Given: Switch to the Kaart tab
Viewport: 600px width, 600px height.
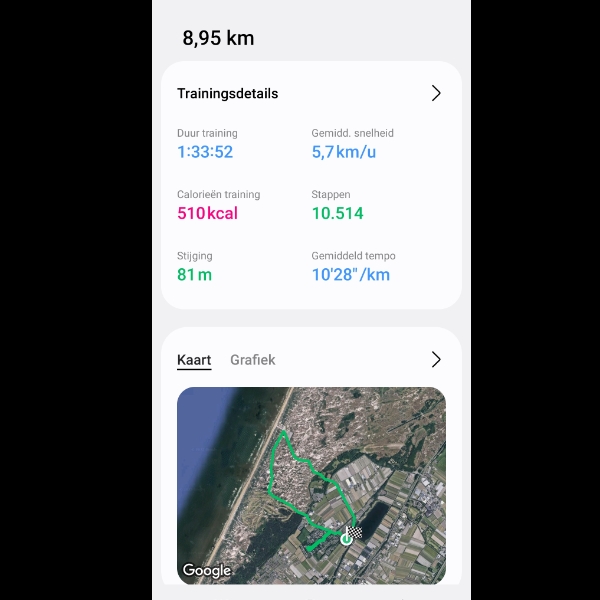Looking at the screenshot, I should coord(194,360).
